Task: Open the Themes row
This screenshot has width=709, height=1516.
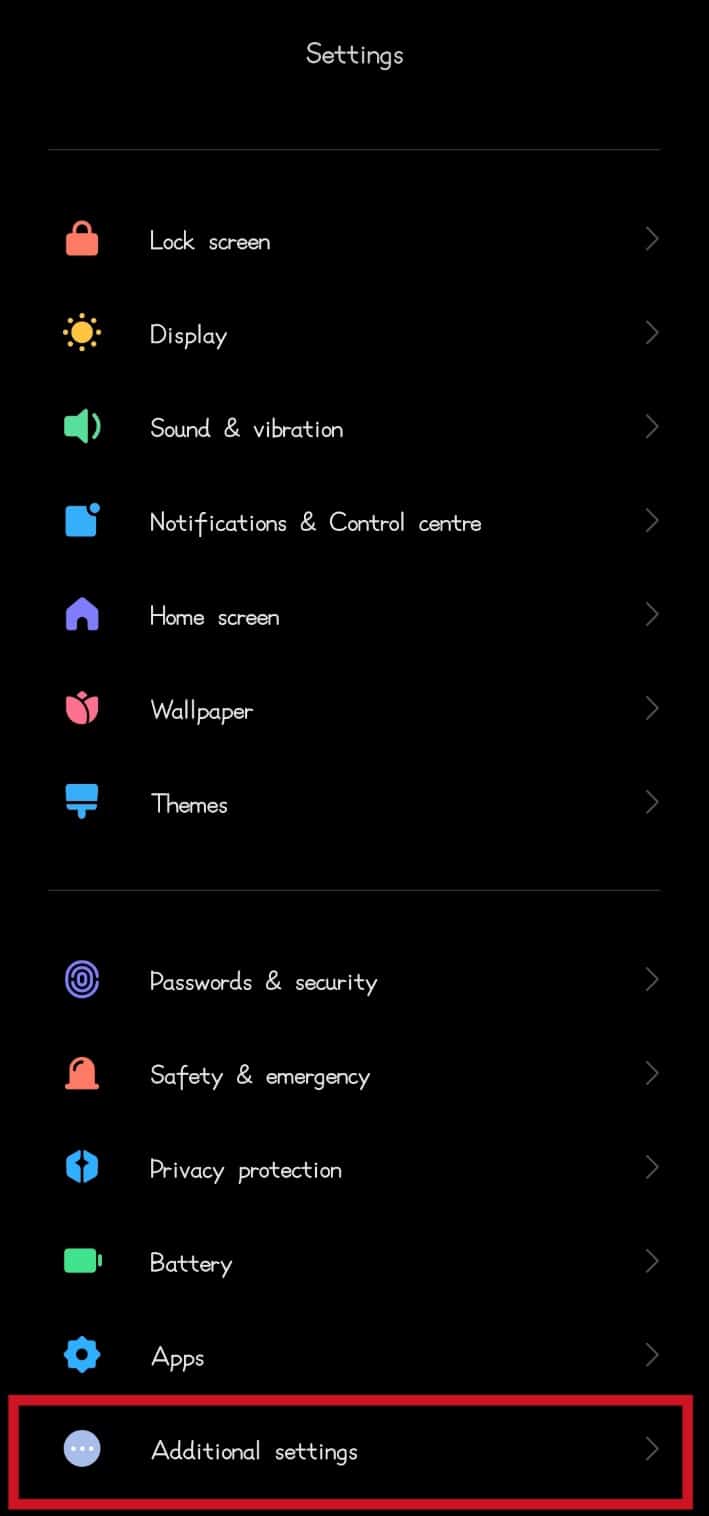Action: (x=189, y=804)
